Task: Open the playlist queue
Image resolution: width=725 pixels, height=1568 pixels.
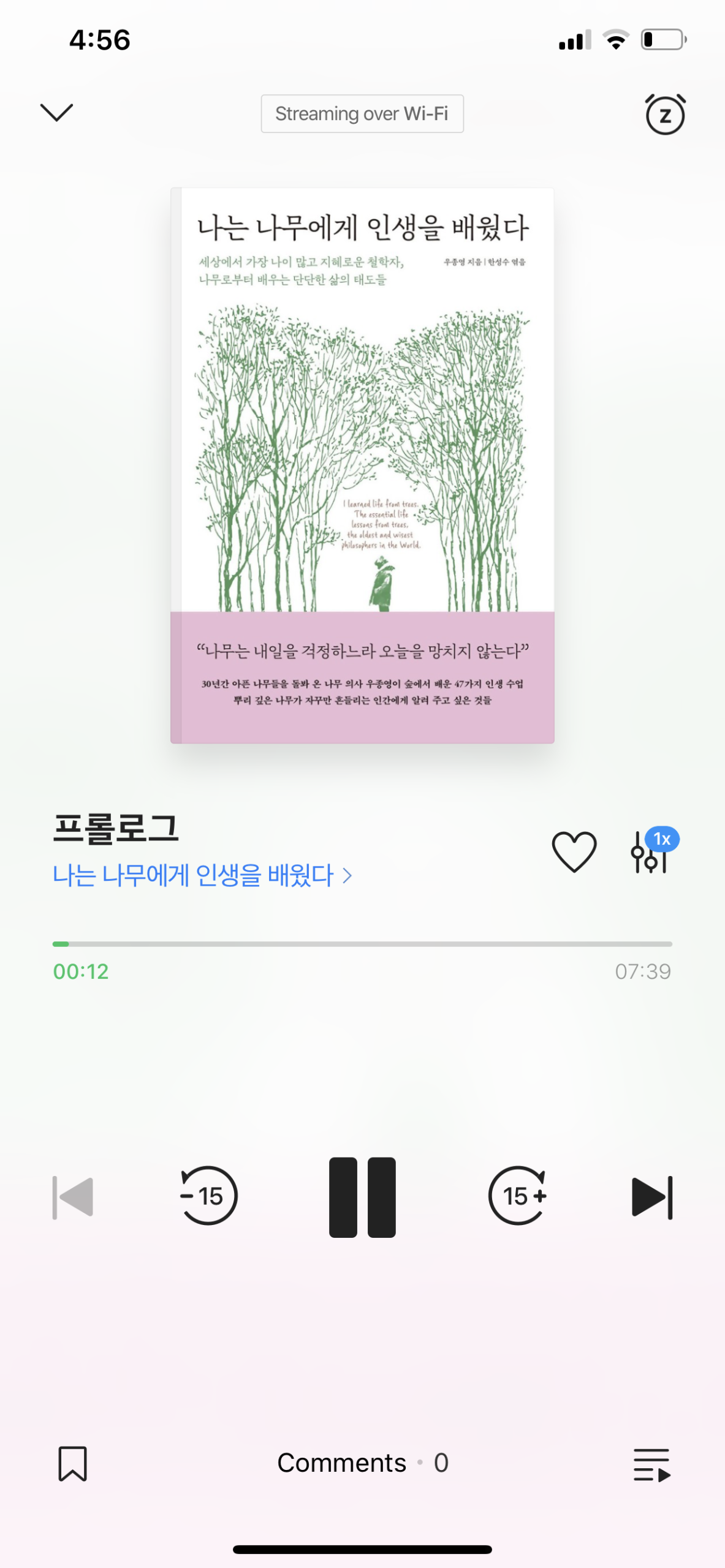Action: pos(651,1464)
